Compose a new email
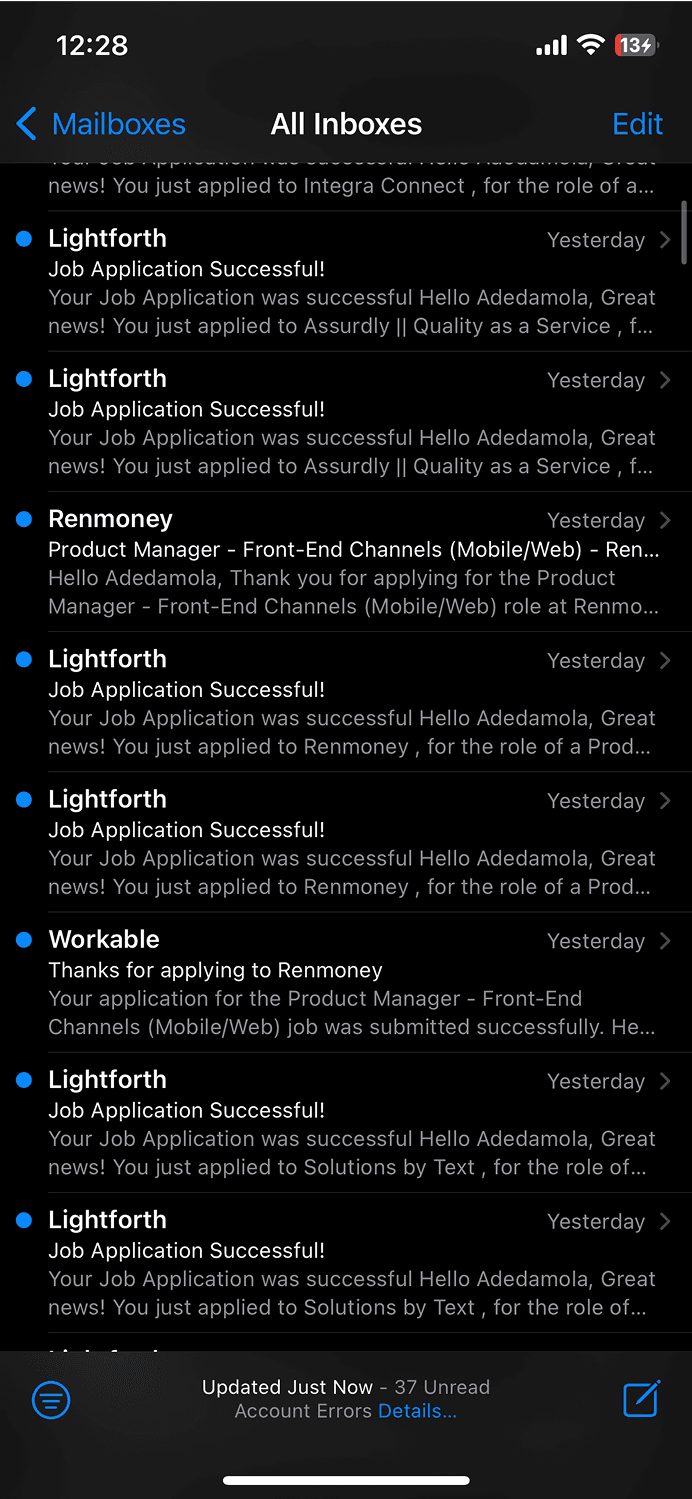Viewport: 692px width, 1499px height. [x=641, y=1399]
